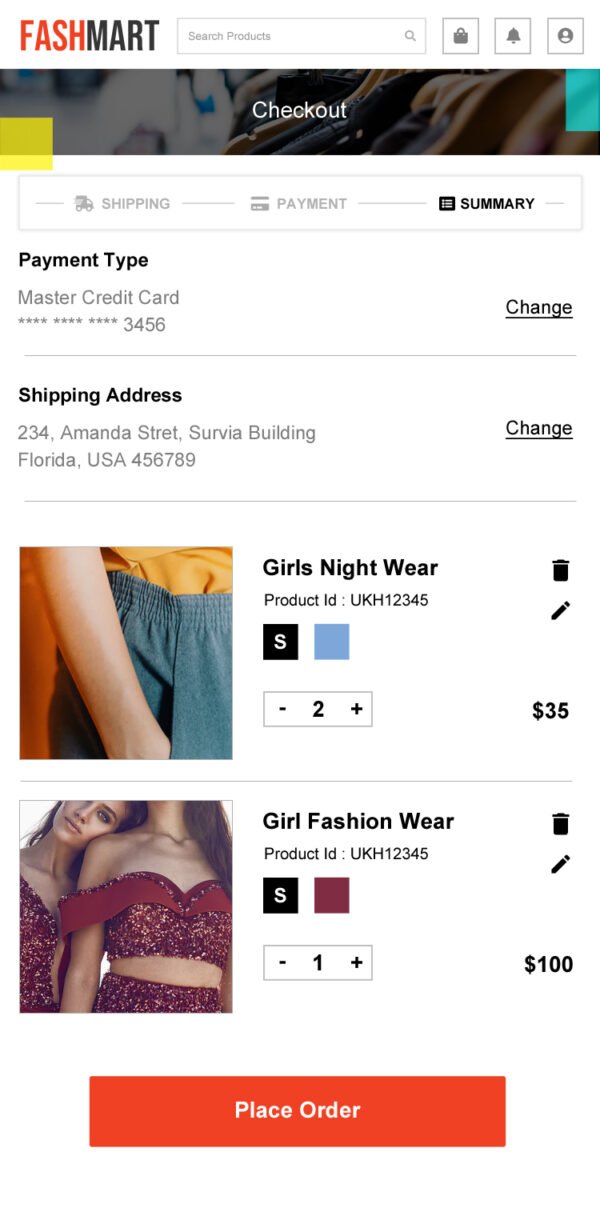600x1208 pixels.
Task: Remove Girl Fashion Wear from order
Action: tap(560, 824)
